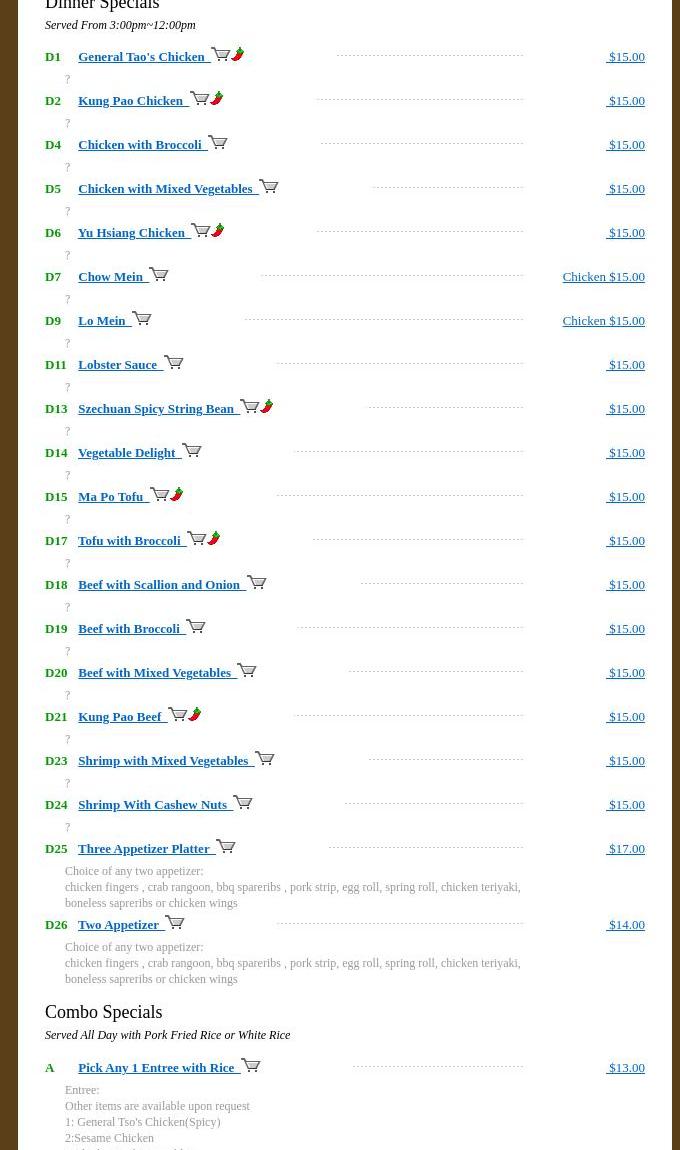The width and height of the screenshot is (680, 1150).
Task: Select Tofu with Broccoli link
Action: point(129,541)
